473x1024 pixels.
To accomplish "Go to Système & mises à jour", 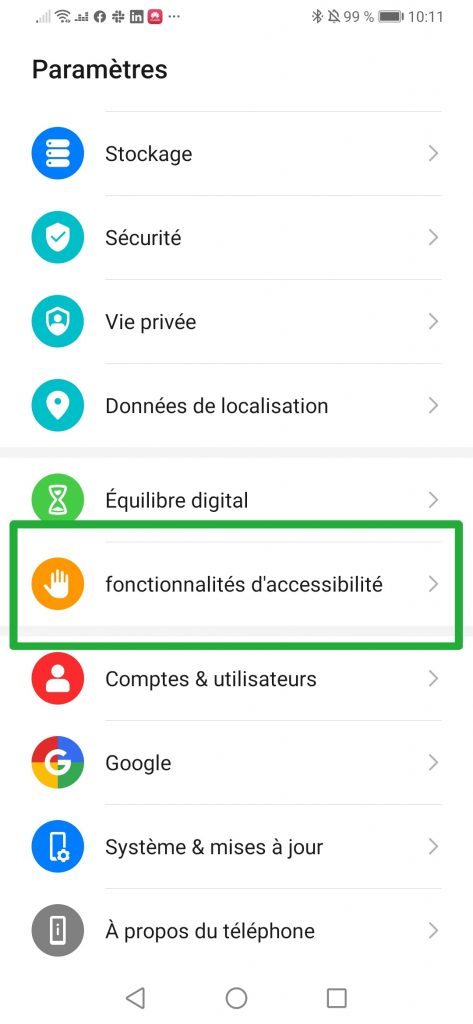I will (236, 847).
